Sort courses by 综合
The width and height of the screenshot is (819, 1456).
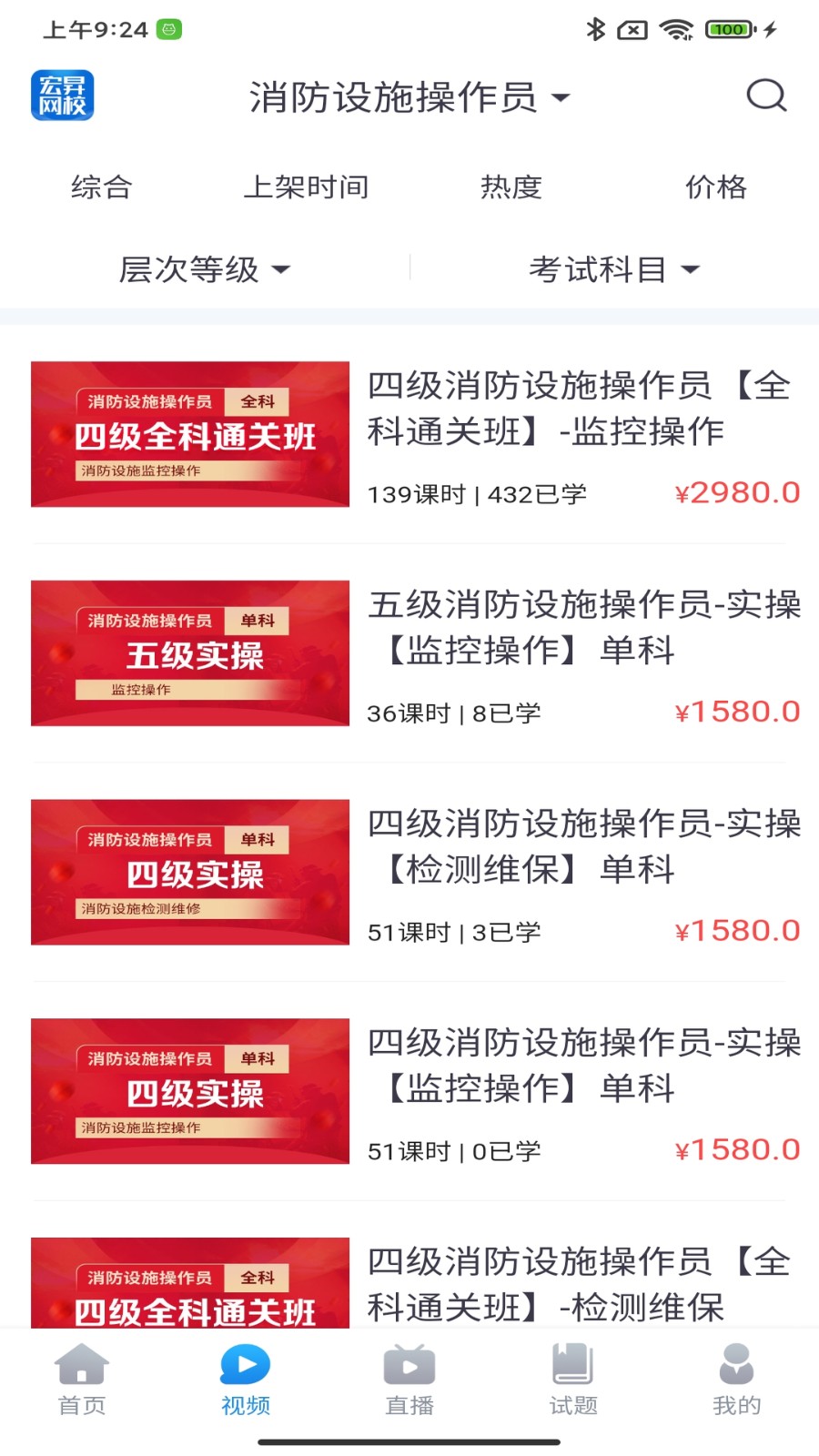click(x=102, y=187)
